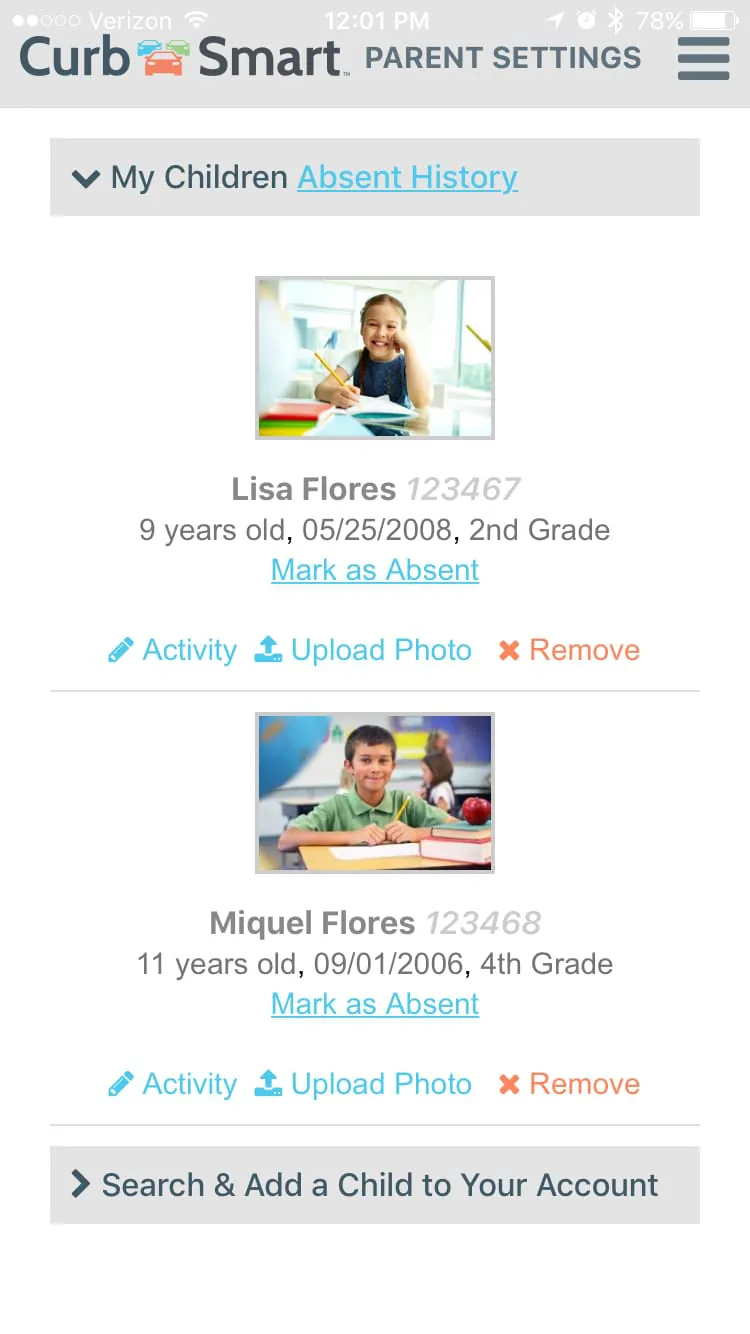750x1334 pixels.
Task: Mark Miquel Flores as absent
Action: (375, 1004)
